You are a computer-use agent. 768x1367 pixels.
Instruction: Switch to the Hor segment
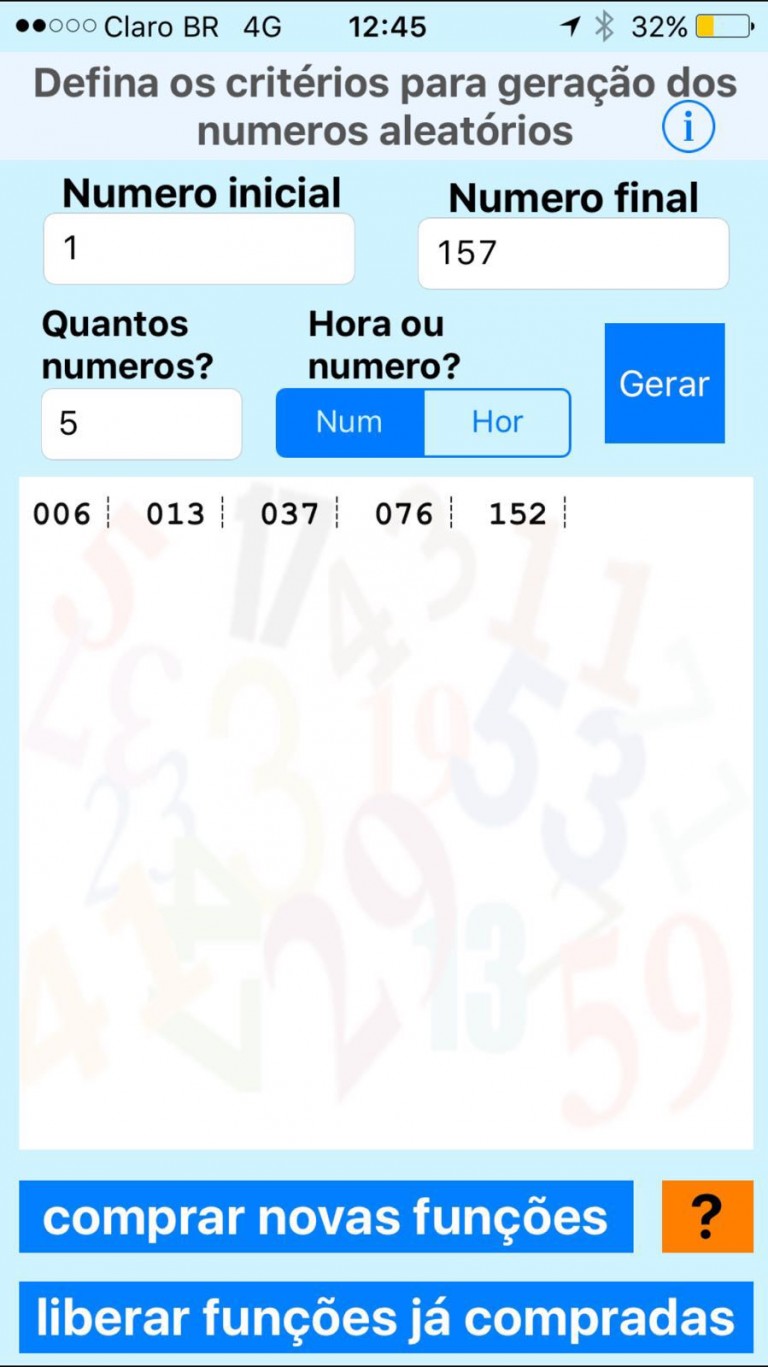(497, 423)
